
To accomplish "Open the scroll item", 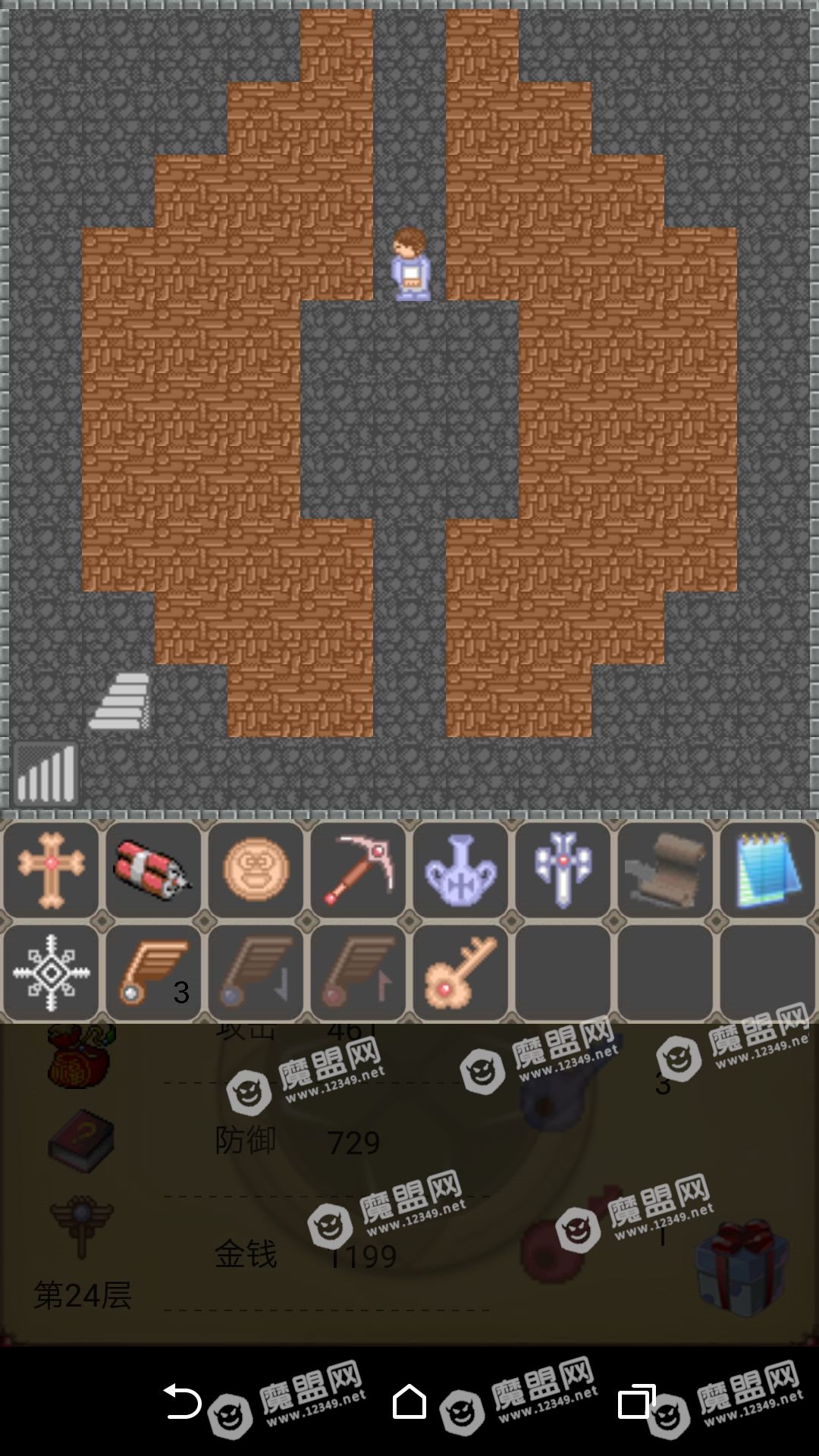I will pyautogui.click(x=665, y=870).
